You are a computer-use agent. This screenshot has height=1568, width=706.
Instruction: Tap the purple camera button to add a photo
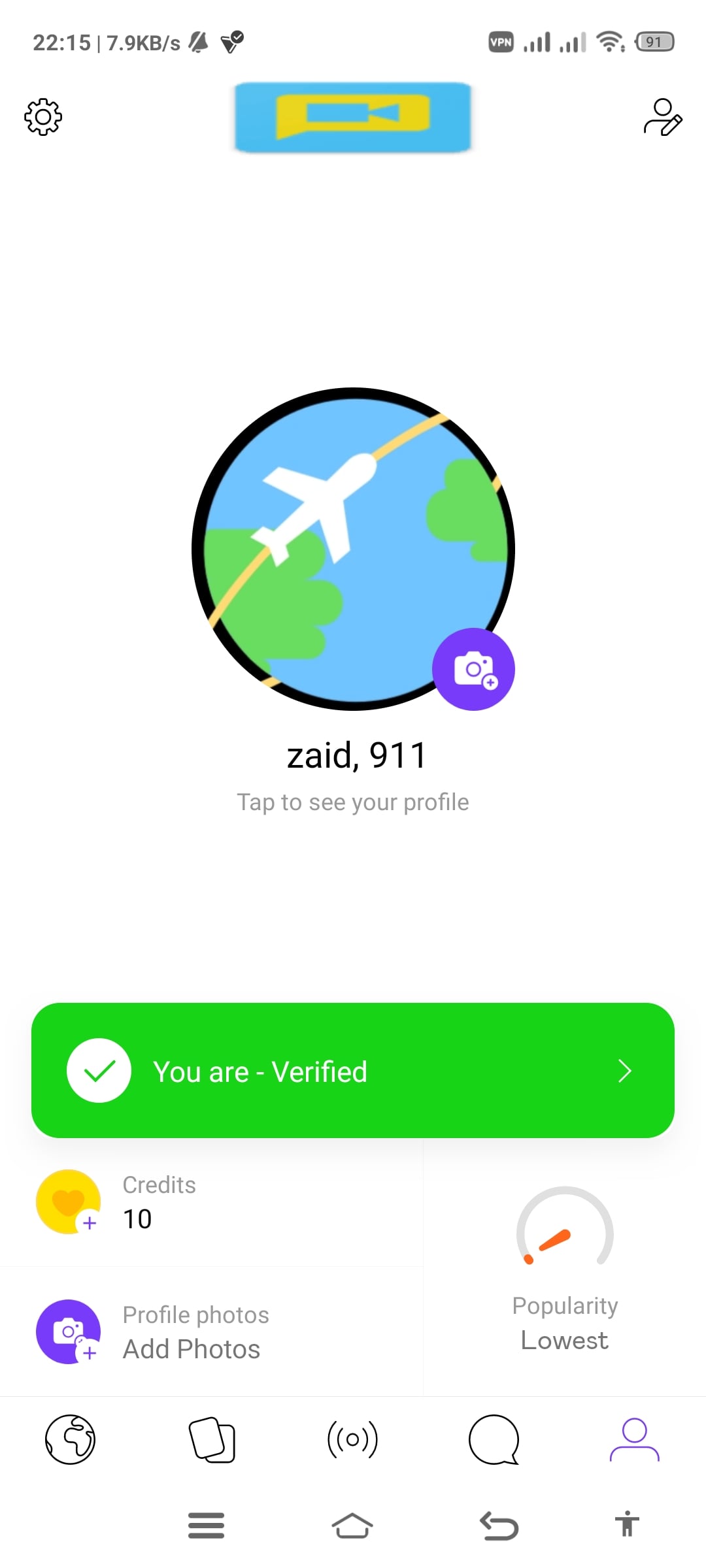[x=474, y=669]
